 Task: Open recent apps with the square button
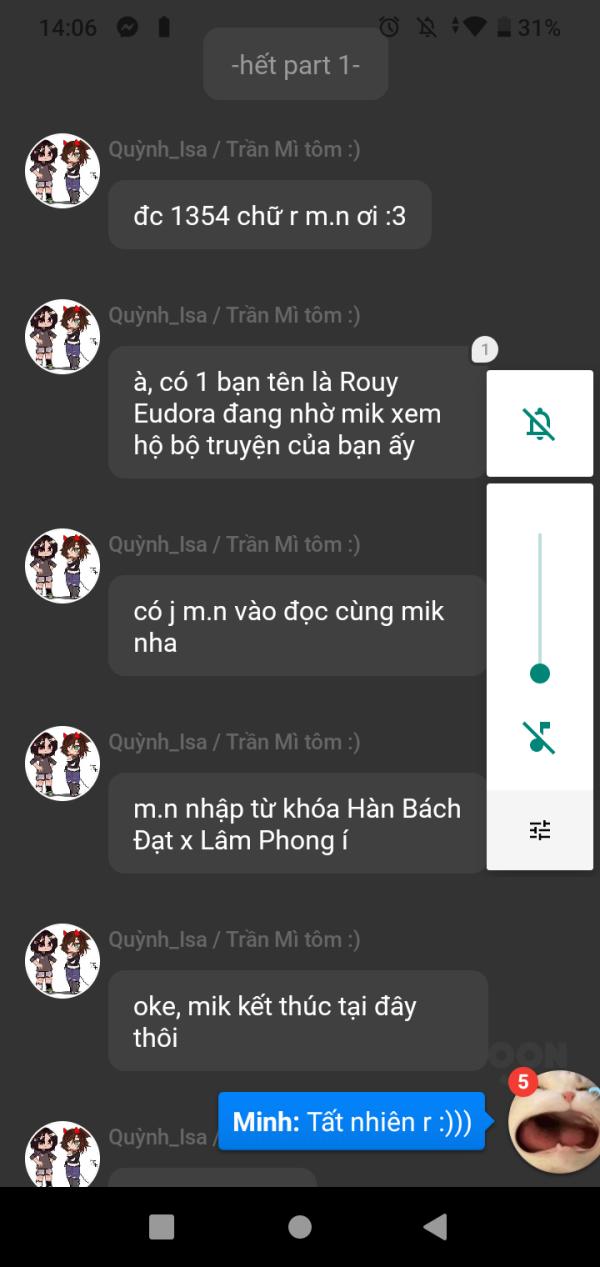tap(162, 1227)
